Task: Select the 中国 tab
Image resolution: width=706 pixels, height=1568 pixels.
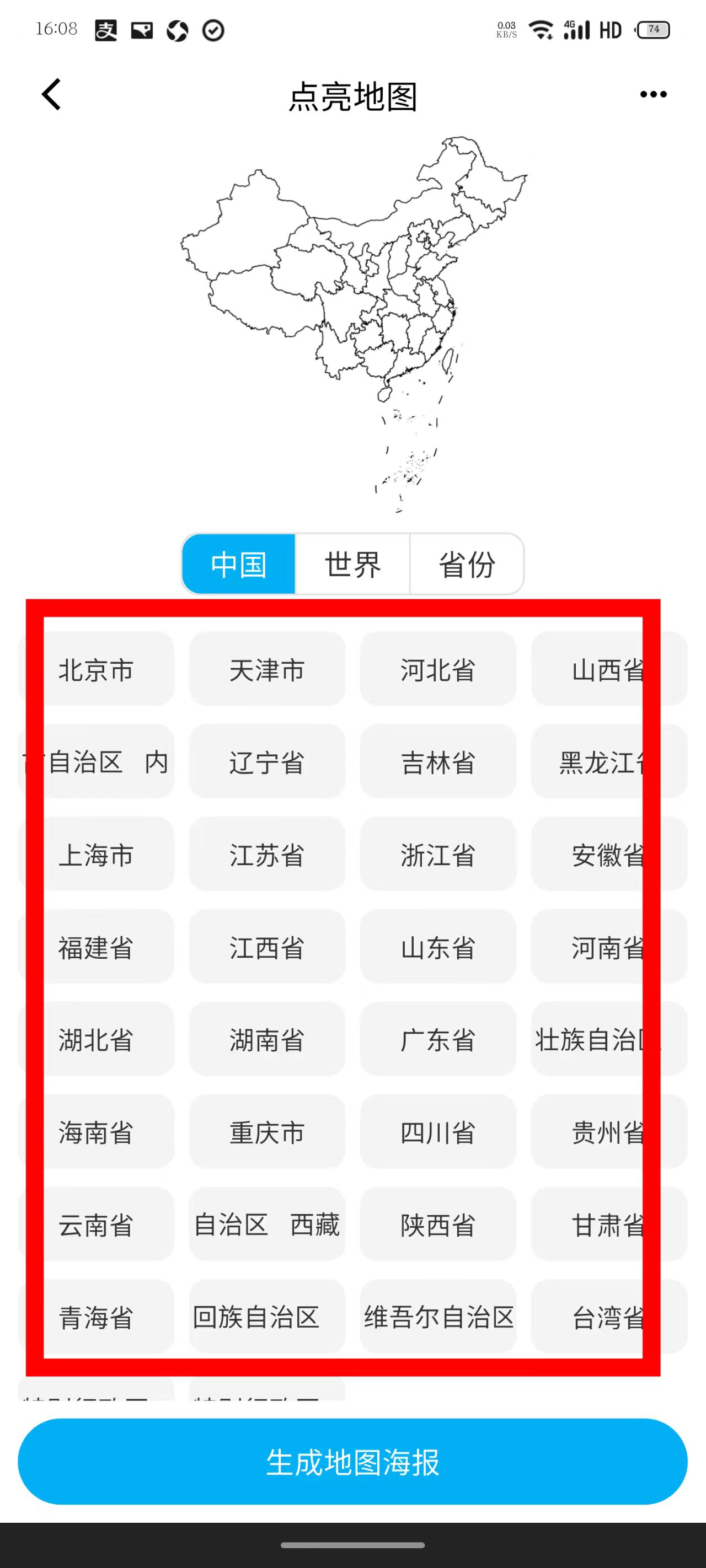Action: click(x=239, y=564)
